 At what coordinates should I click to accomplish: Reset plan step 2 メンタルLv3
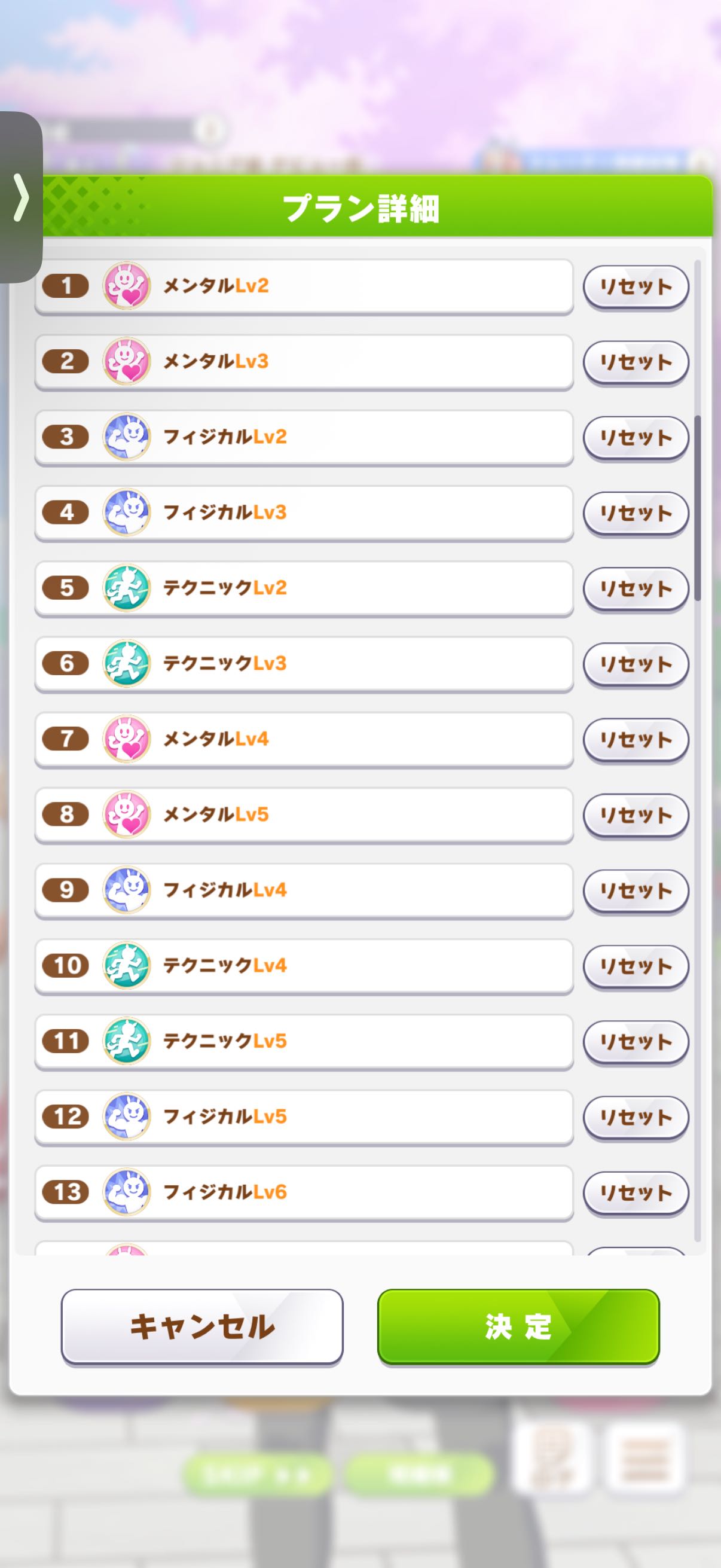pyautogui.click(x=636, y=362)
